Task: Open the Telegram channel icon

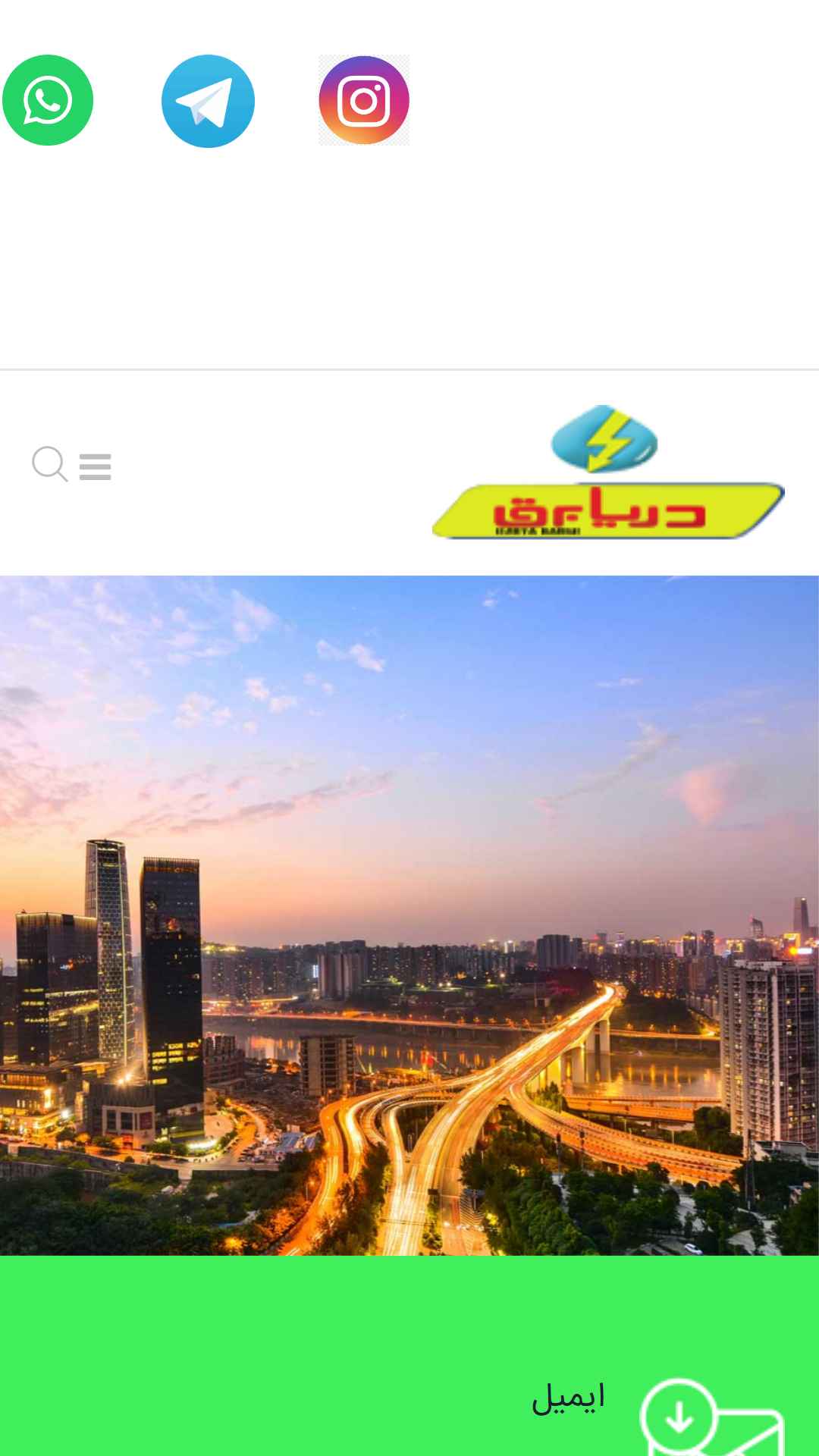Action: 208,101
